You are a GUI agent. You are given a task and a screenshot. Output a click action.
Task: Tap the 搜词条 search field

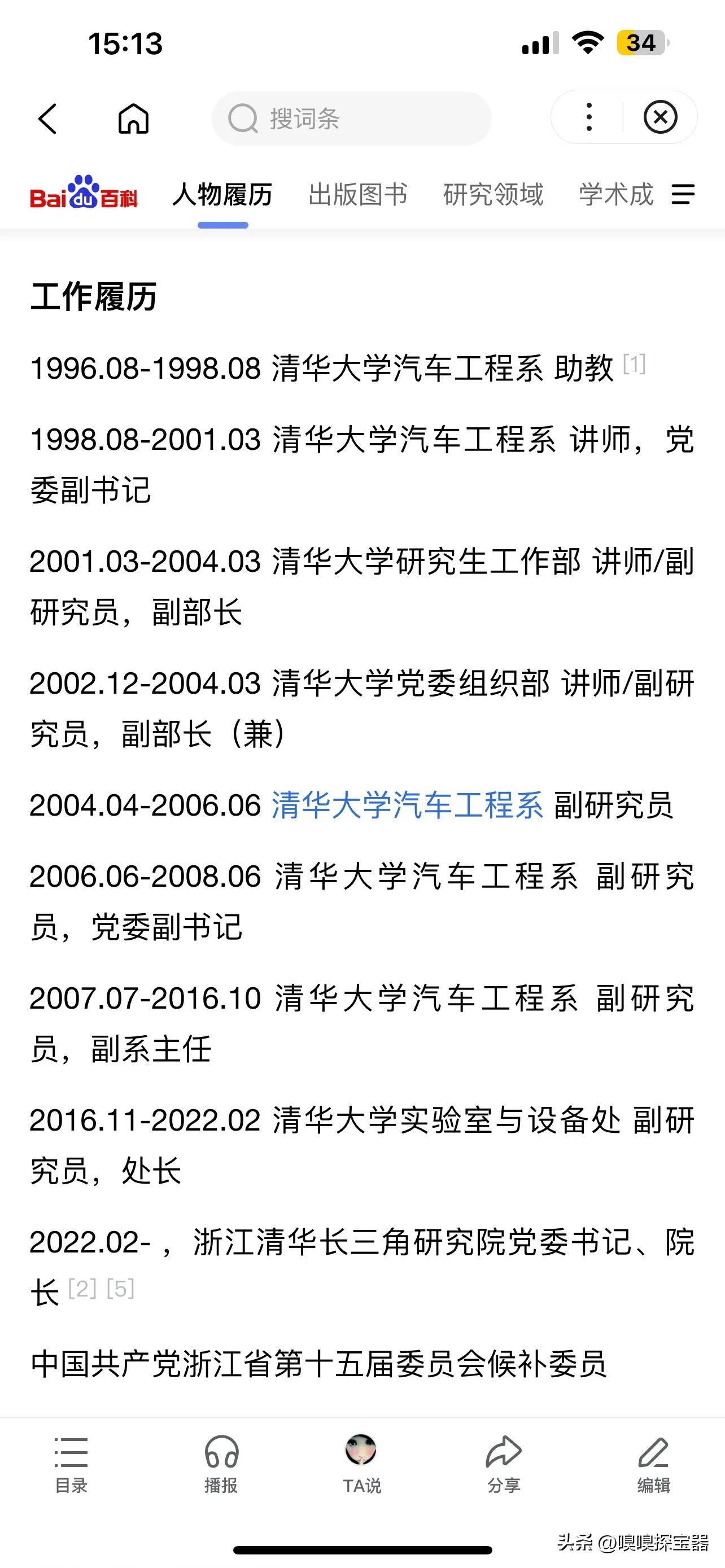(x=351, y=119)
